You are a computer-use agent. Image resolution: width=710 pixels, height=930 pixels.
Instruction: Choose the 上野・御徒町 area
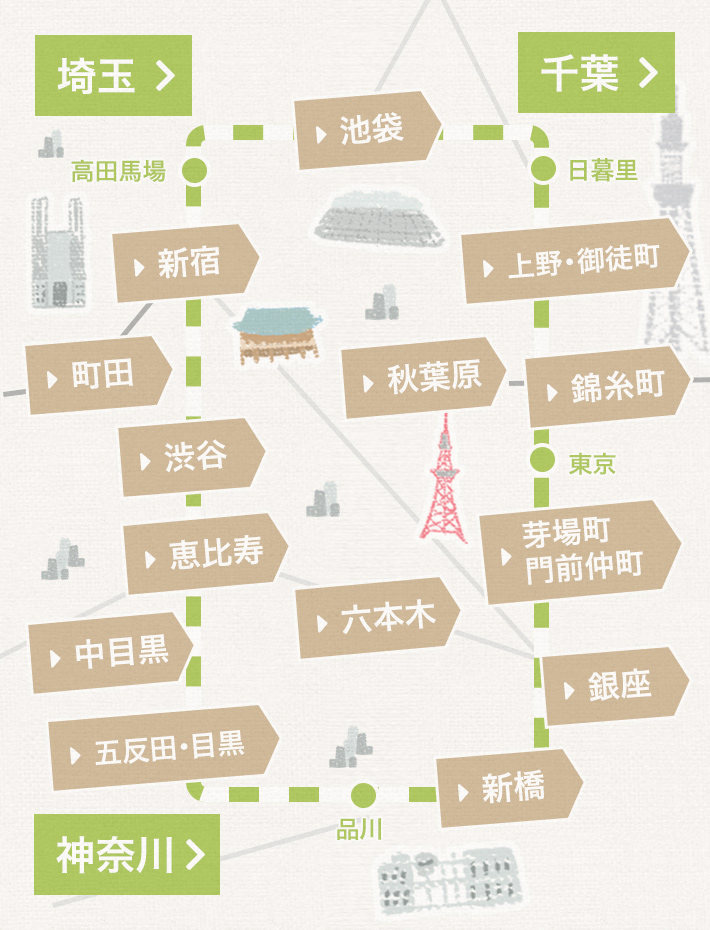tap(575, 262)
